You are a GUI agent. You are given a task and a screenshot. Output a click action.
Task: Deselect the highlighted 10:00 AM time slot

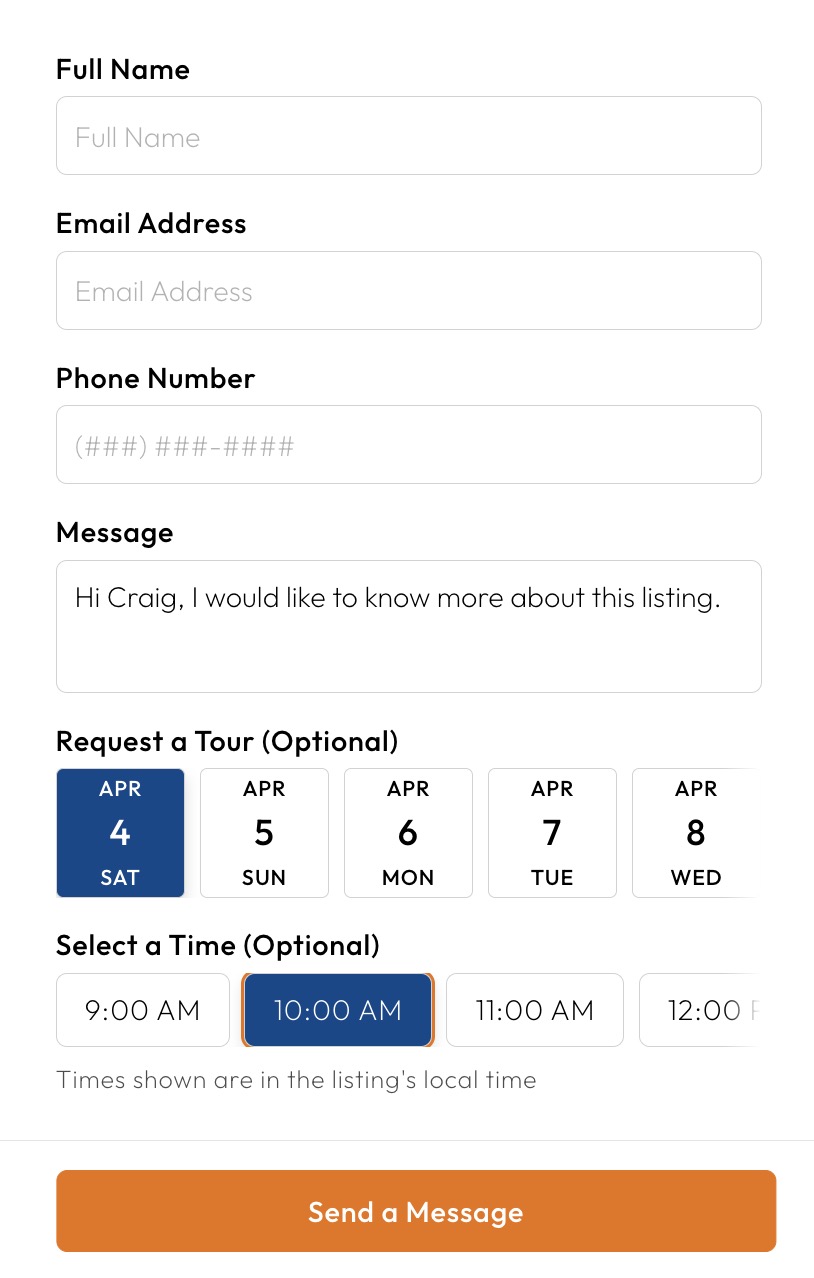tap(338, 1010)
